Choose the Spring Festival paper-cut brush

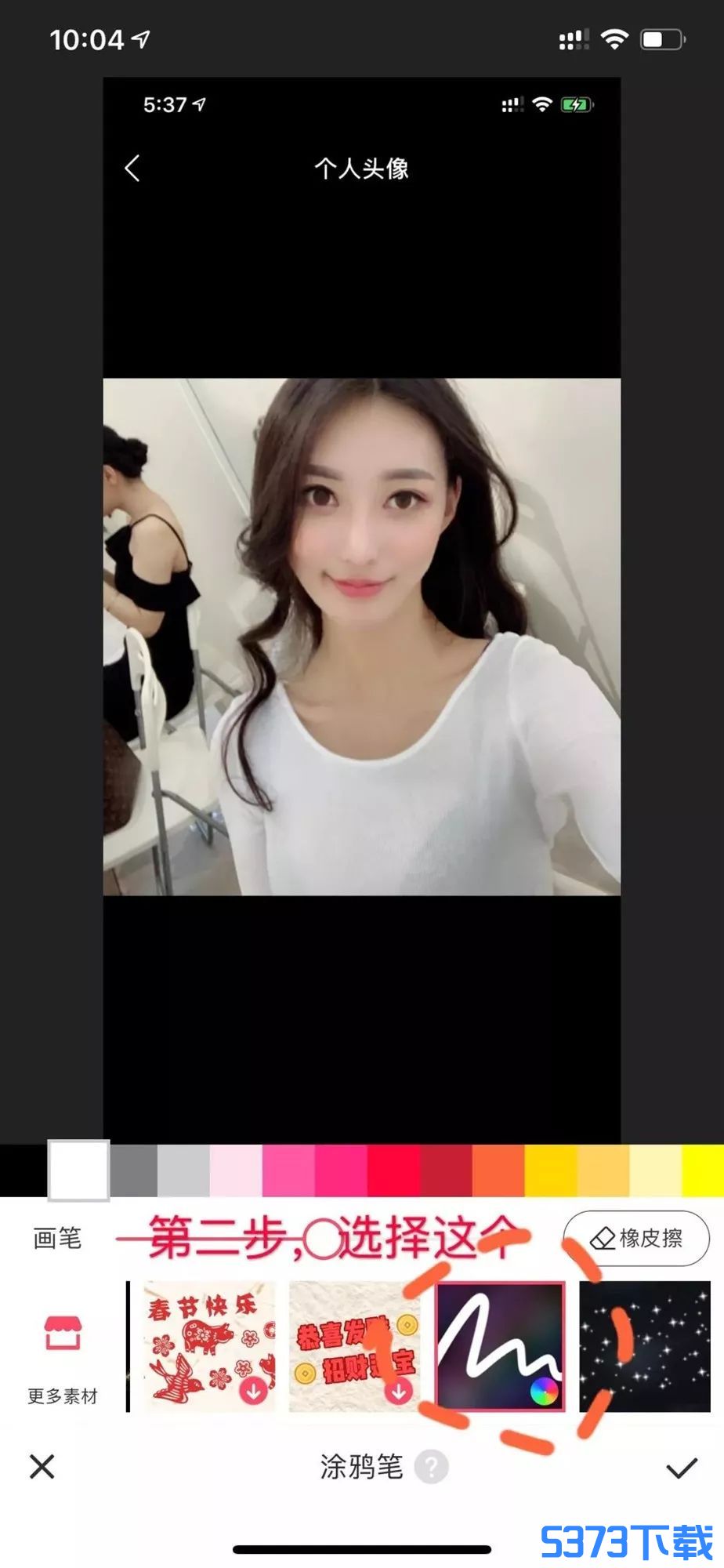(210, 1346)
